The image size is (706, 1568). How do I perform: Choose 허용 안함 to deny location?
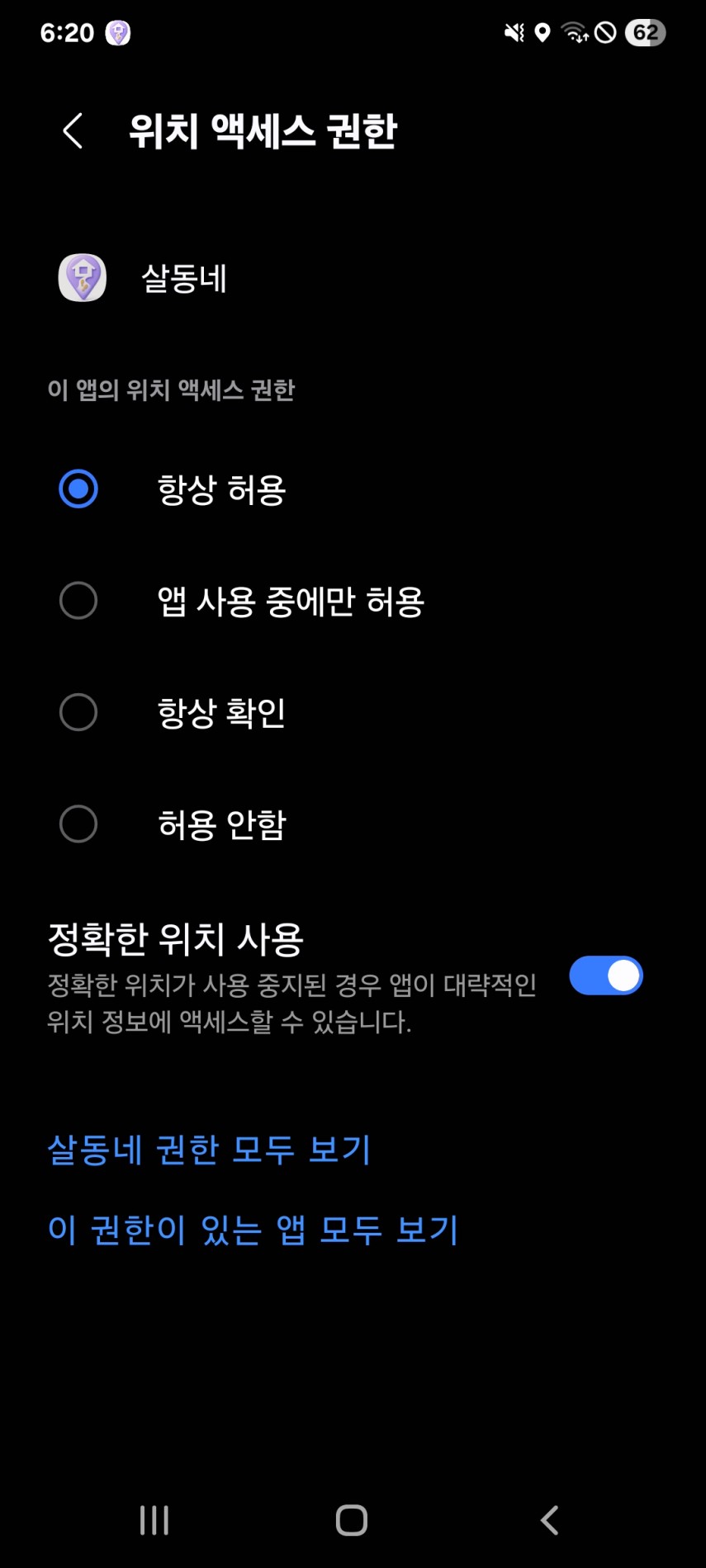point(79,824)
